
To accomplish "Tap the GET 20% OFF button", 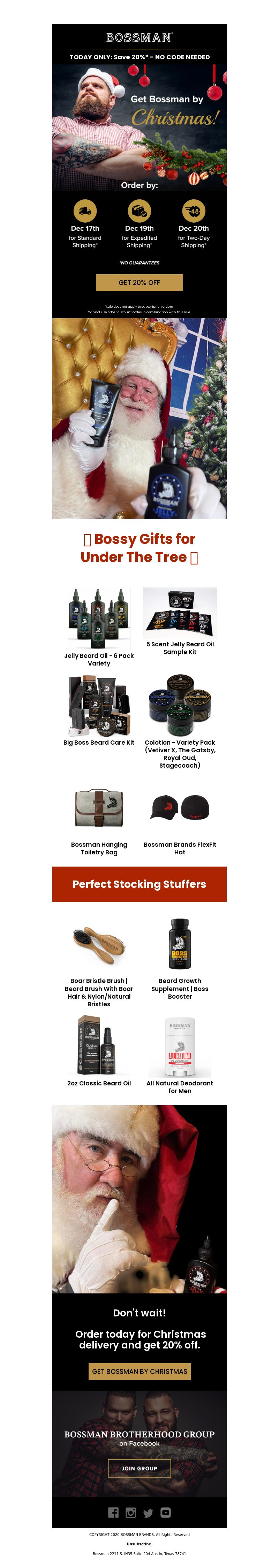I will click(139, 283).
